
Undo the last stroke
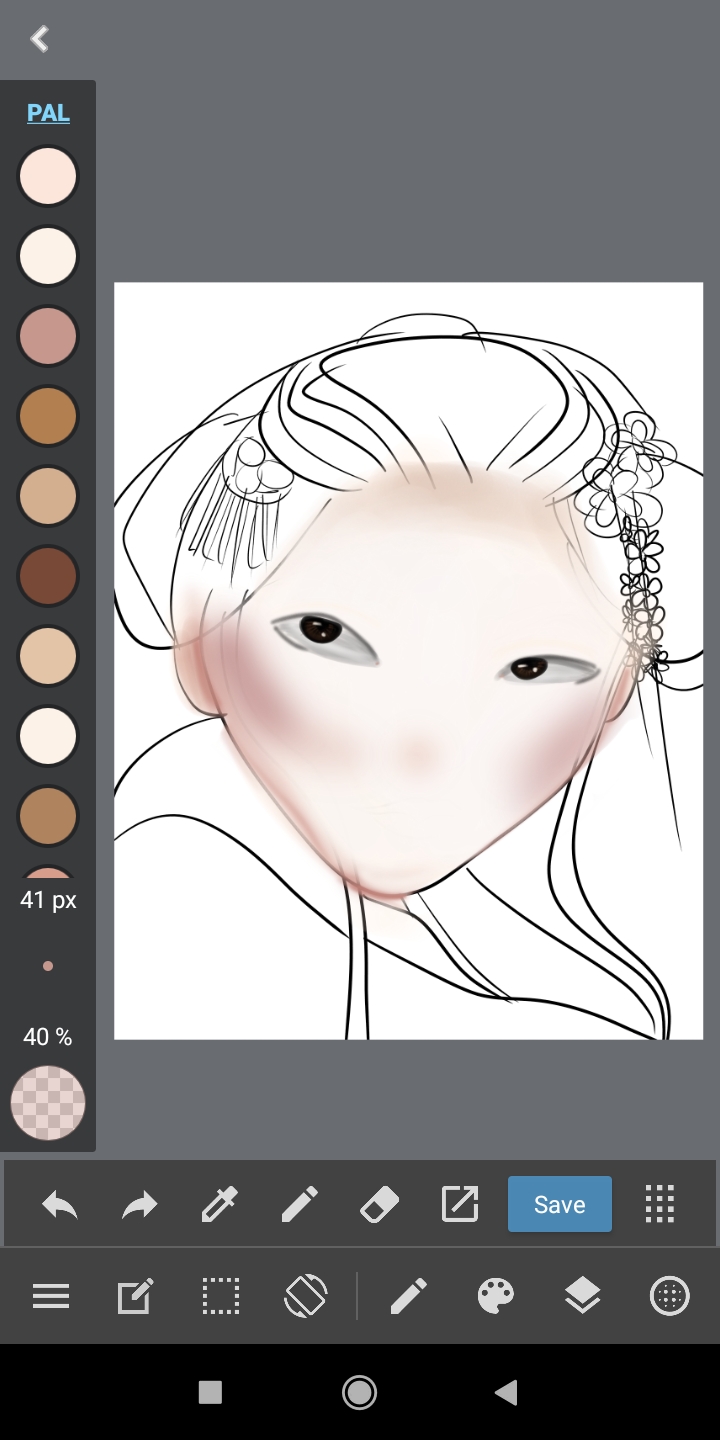pos(60,1204)
